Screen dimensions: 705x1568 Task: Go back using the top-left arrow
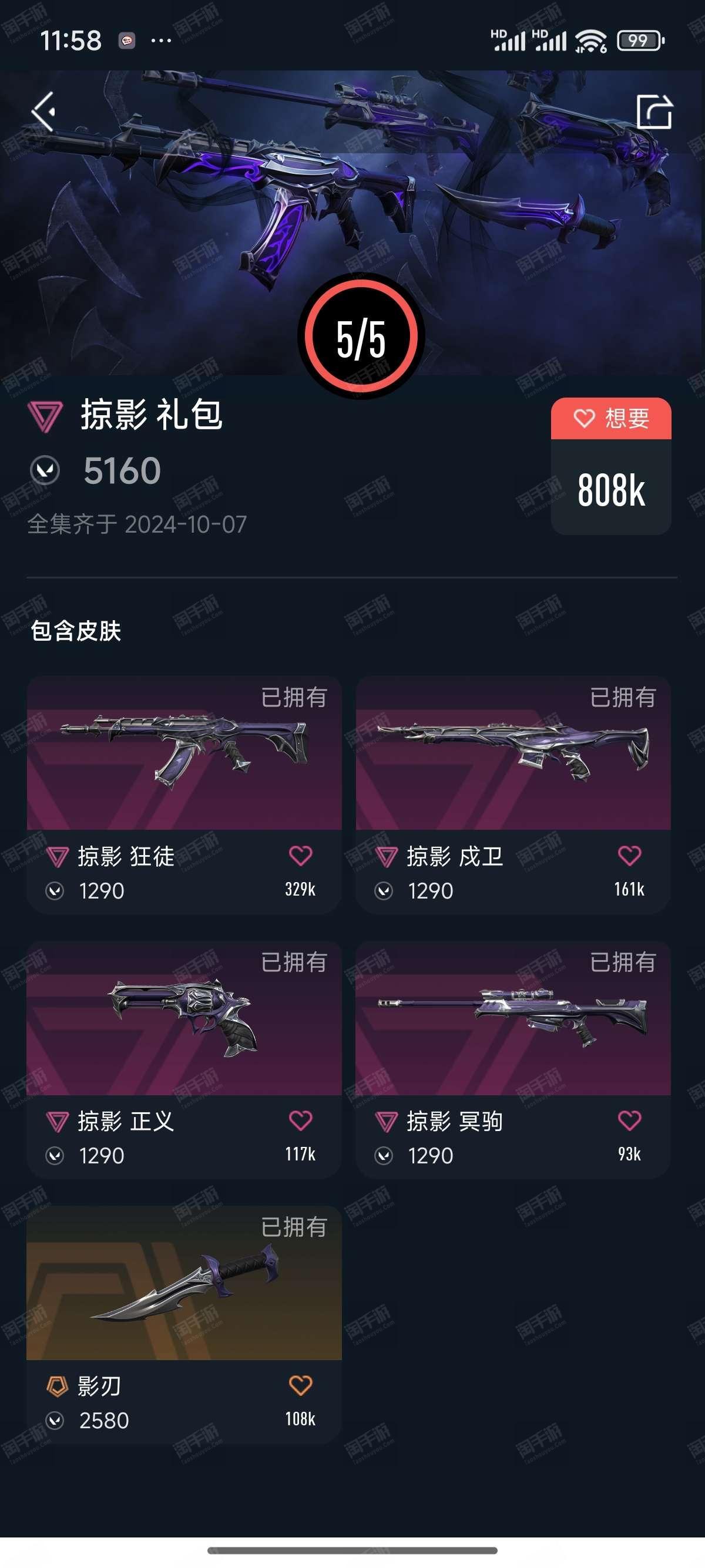pos(44,112)
